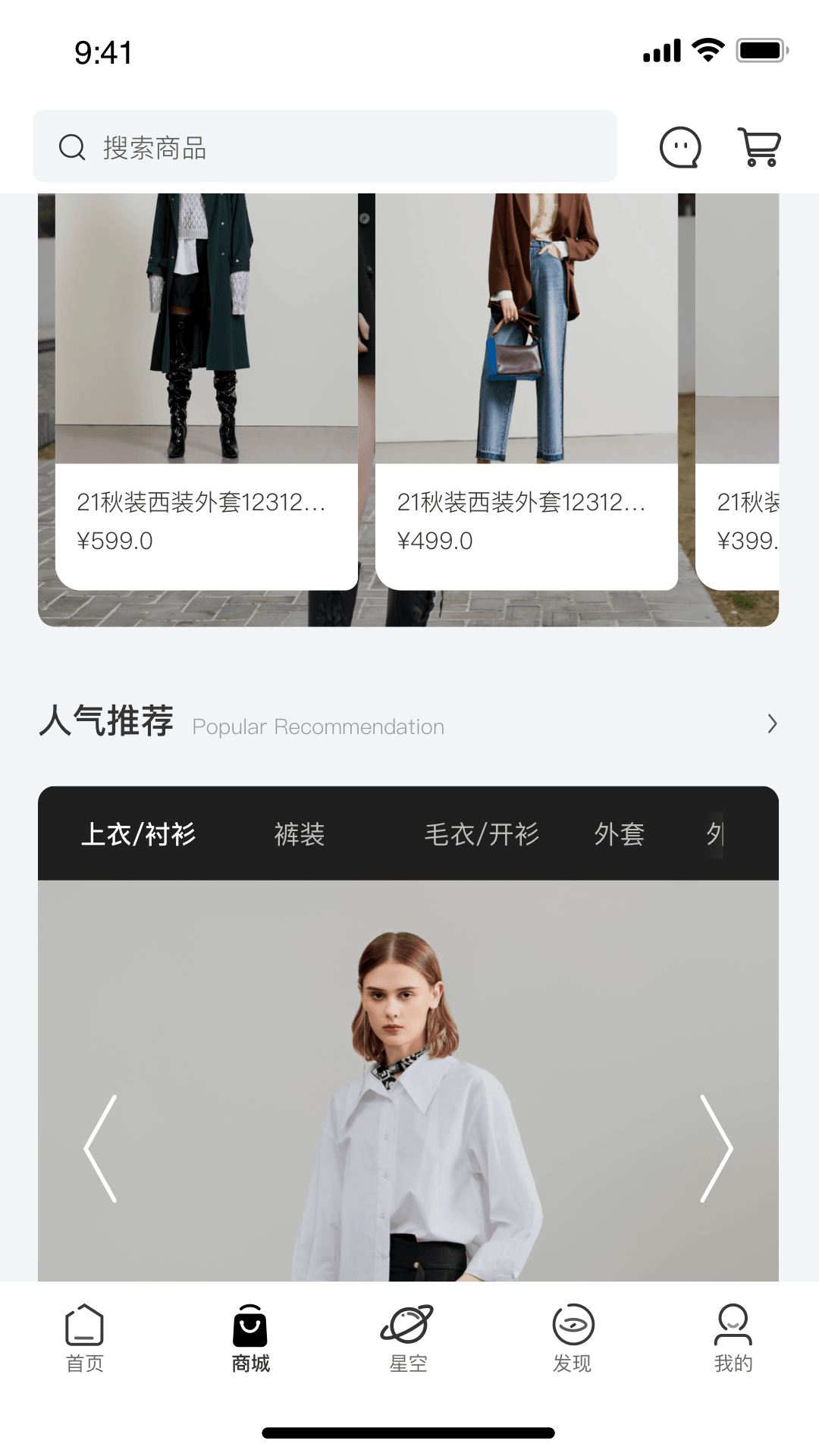Open the shopping cart
819x1456 pixels.
point(760,147)
